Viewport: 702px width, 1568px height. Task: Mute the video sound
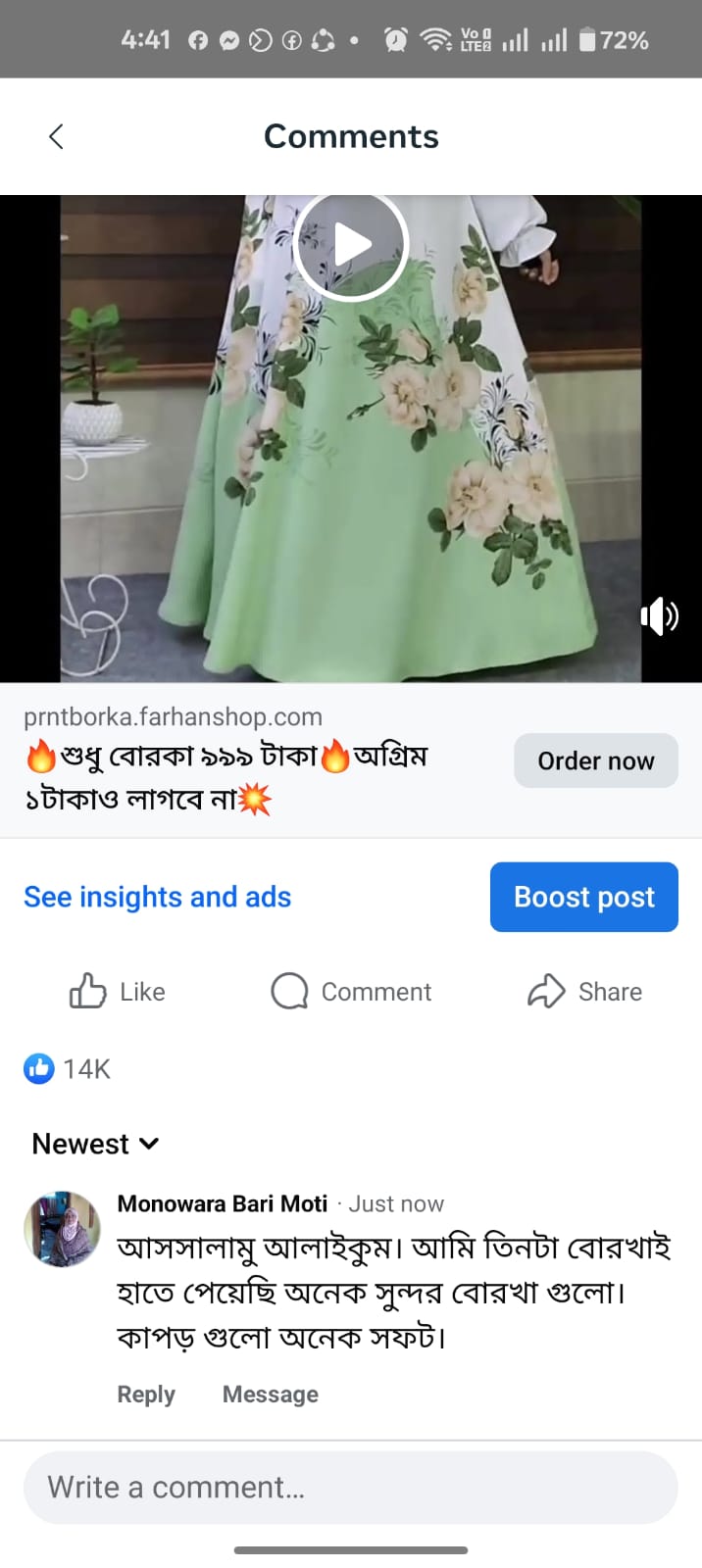coord(659,616)
